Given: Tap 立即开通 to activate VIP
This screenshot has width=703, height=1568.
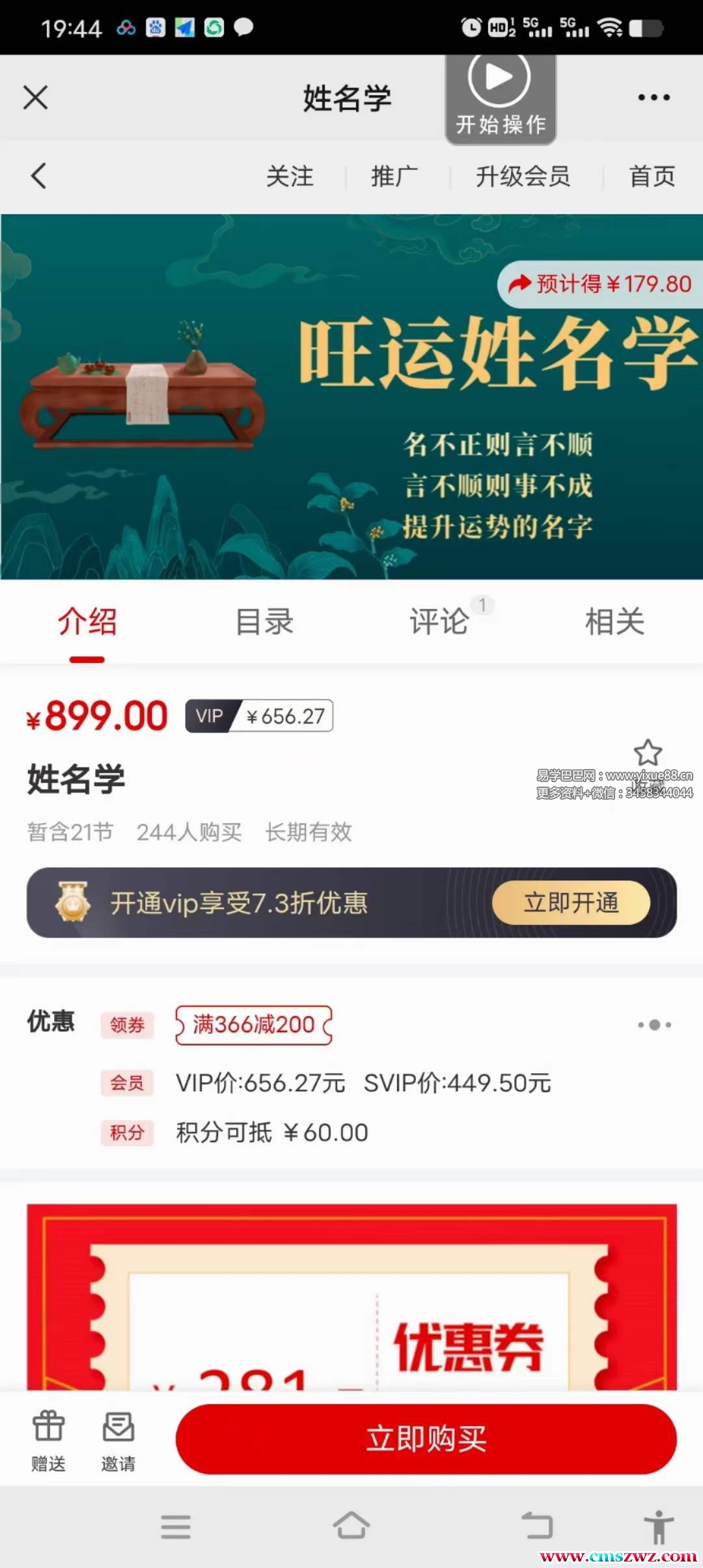Looking at the screenshot, I should click(571, 903).
